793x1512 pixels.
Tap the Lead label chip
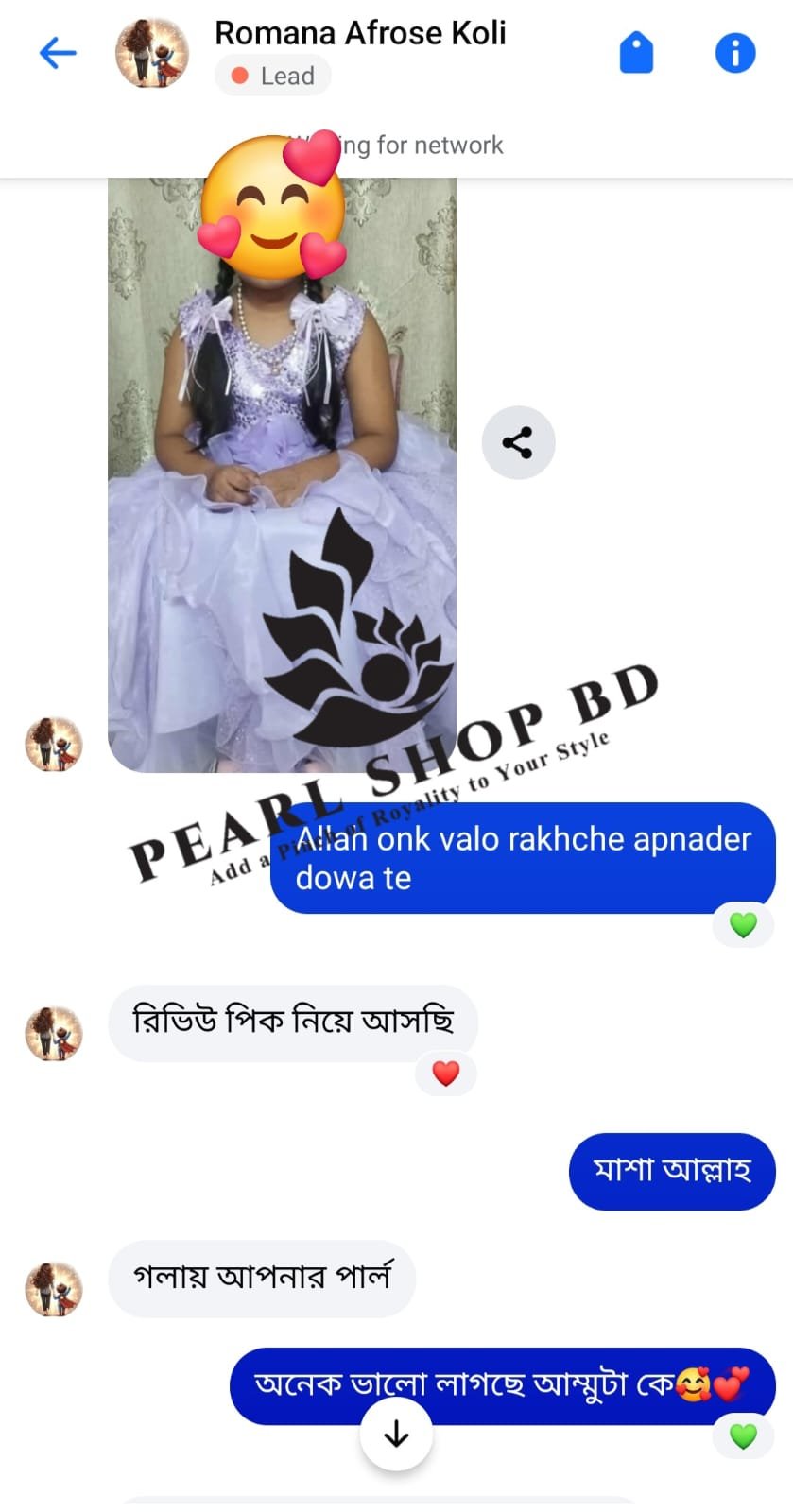(273, 76)
